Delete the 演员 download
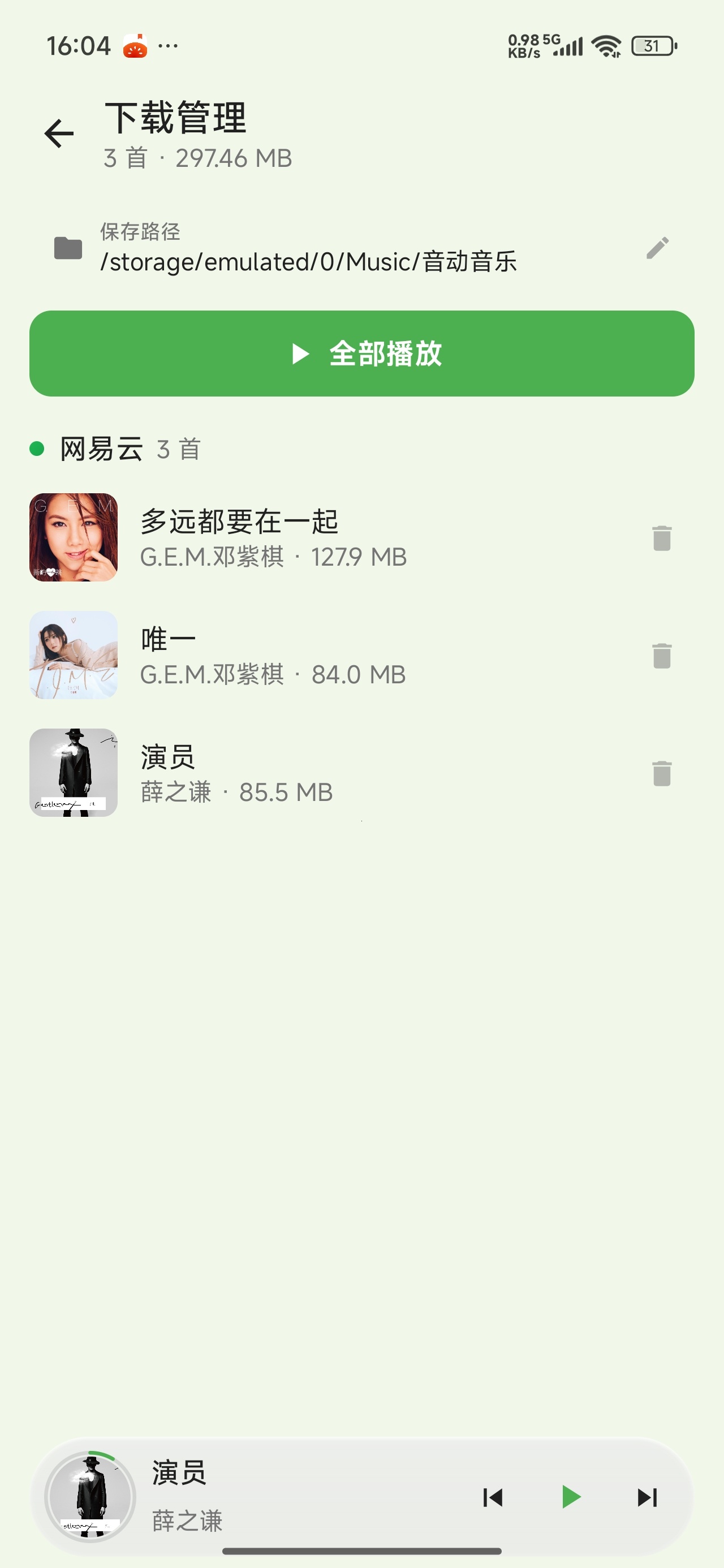 (662, 773)
